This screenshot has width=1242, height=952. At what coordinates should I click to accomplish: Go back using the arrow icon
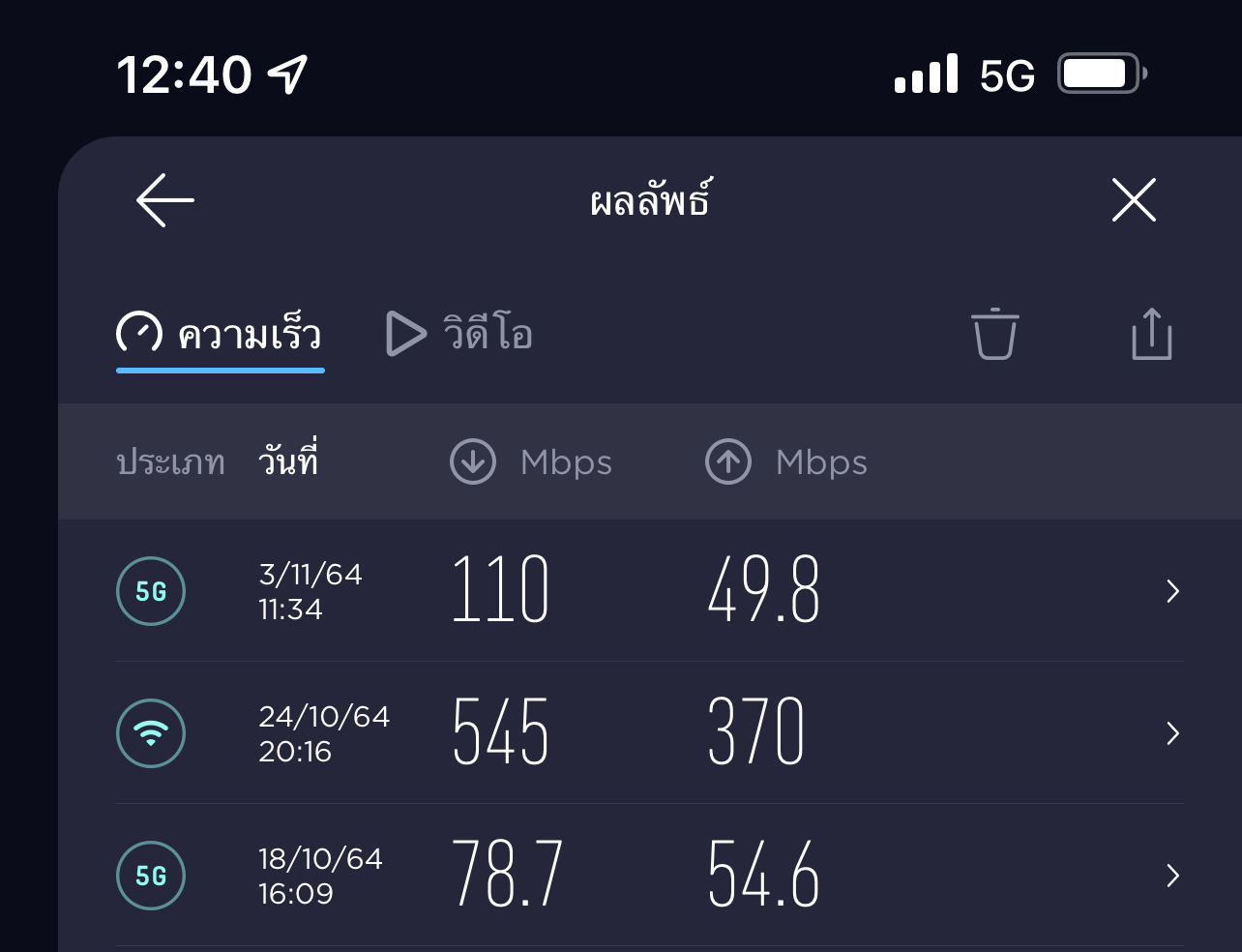tap(165, 200)
